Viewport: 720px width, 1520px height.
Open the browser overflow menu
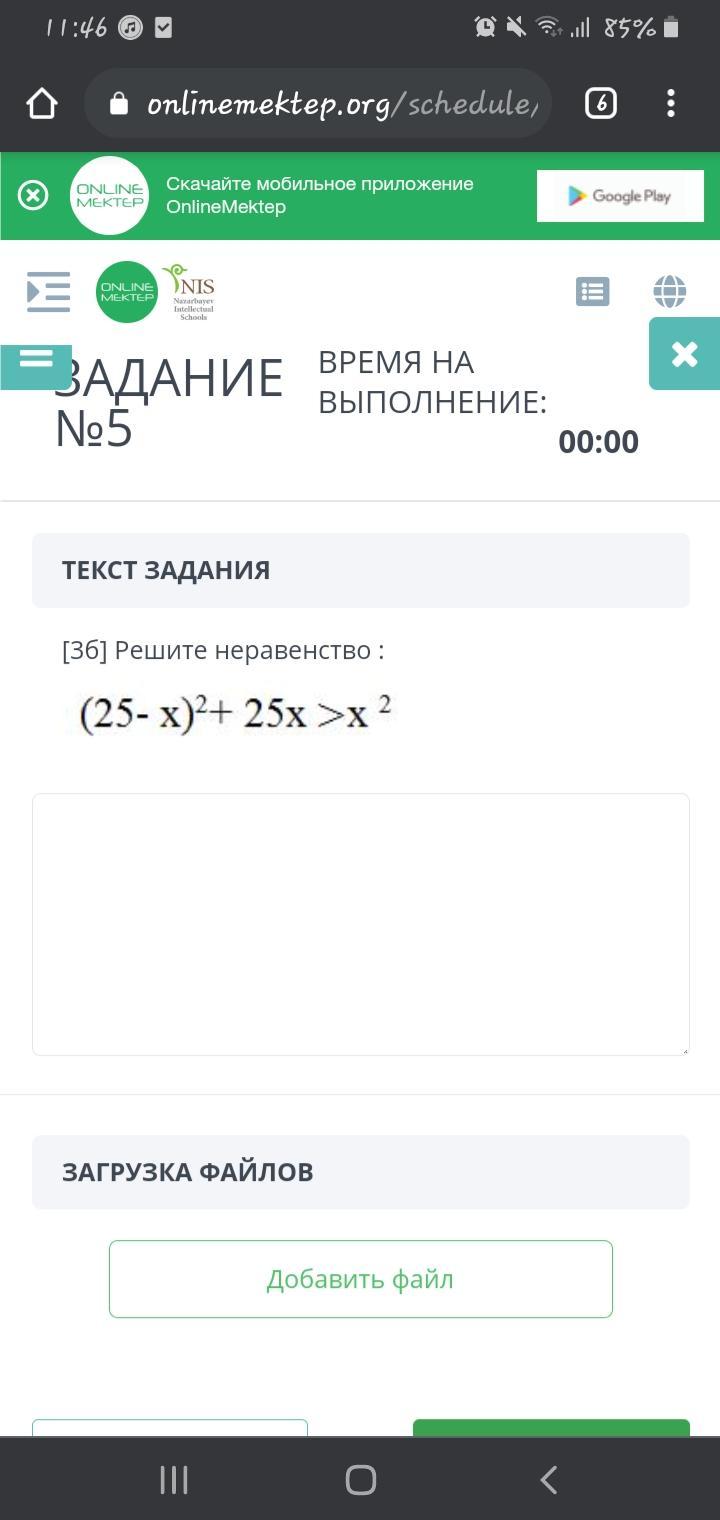[x=671, y=104]
